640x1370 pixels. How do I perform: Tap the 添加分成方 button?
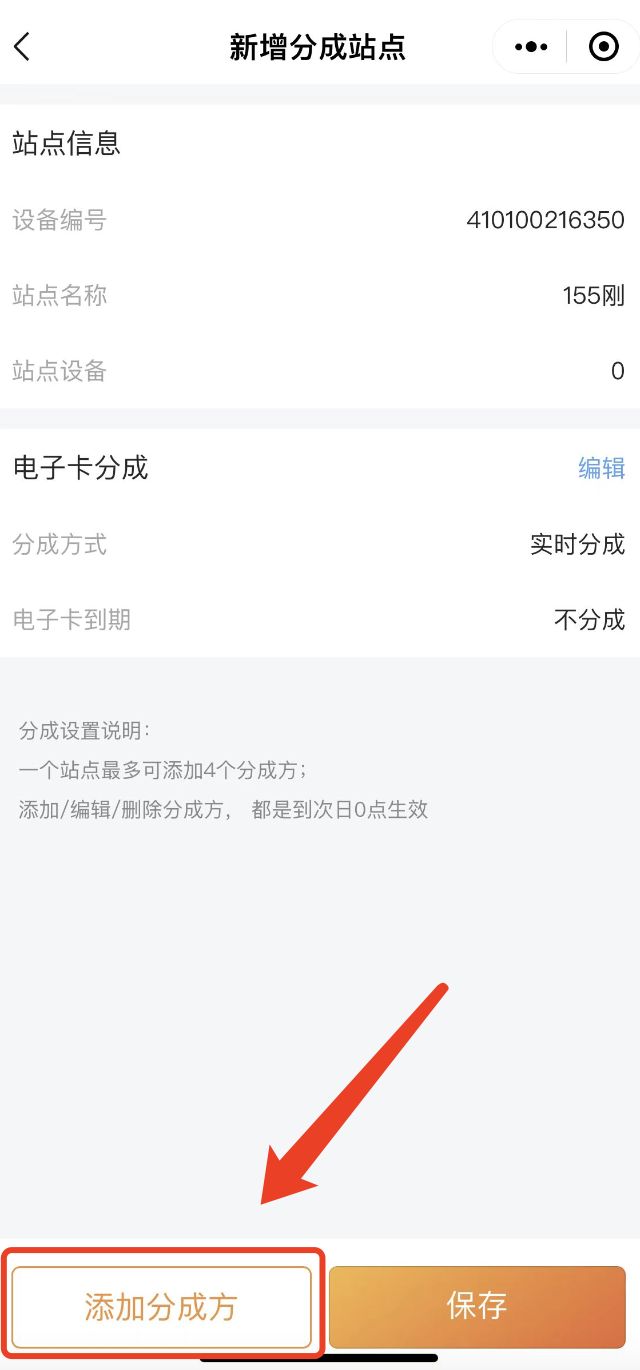[162, 1306]
